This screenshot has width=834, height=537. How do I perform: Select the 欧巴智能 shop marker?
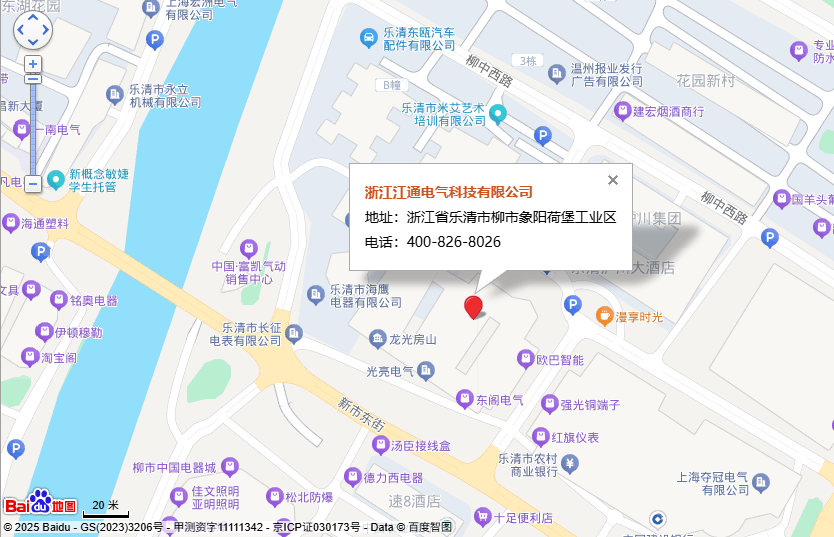point(525,358)
